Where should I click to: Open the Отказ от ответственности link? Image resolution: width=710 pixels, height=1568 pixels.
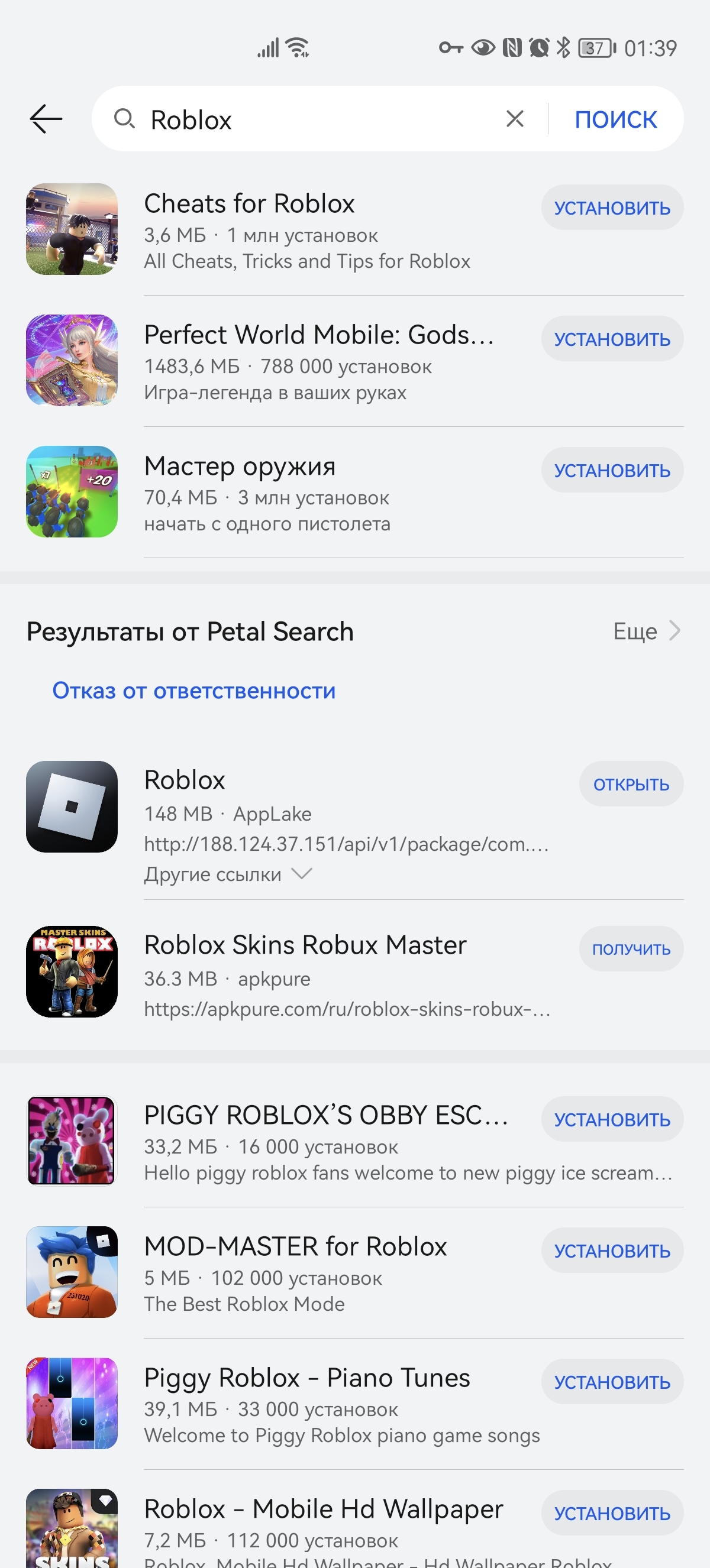click(x=193, y=690)
